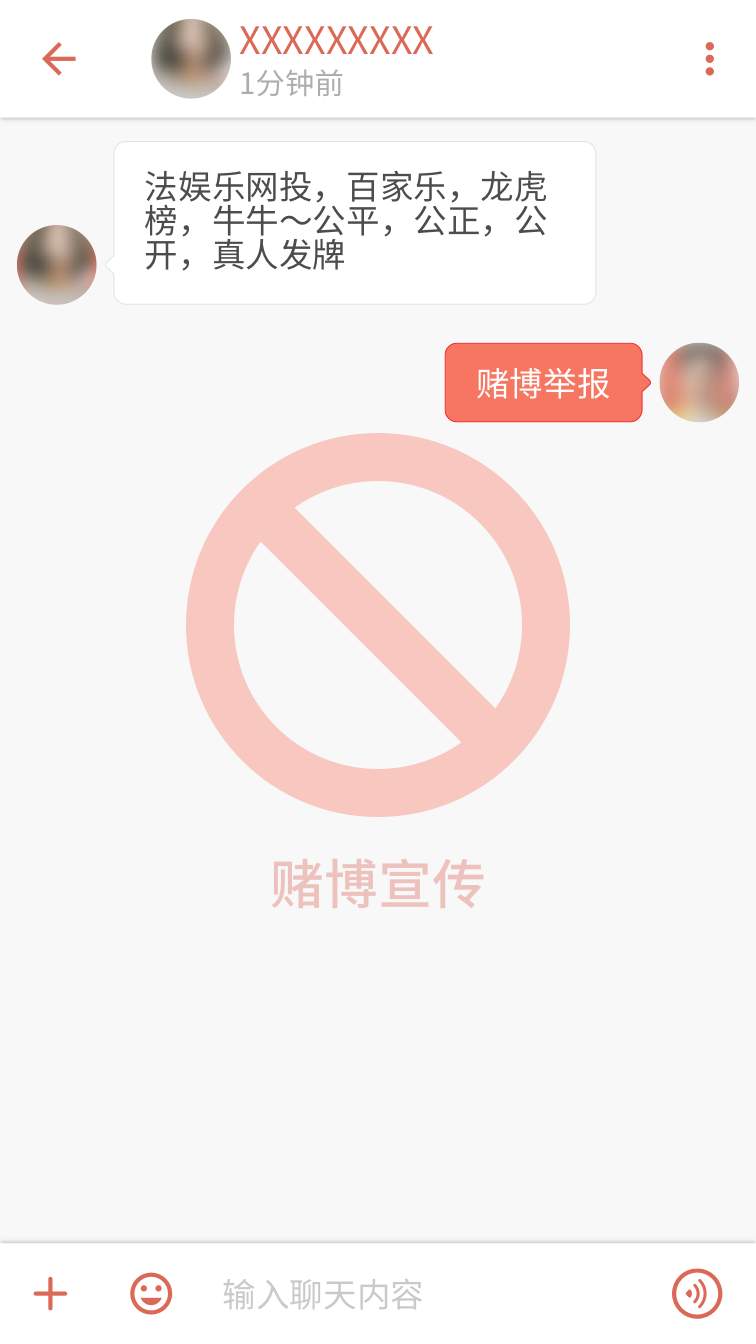
Task: Open the three-dot overflow menu
Action: [709, 59]
